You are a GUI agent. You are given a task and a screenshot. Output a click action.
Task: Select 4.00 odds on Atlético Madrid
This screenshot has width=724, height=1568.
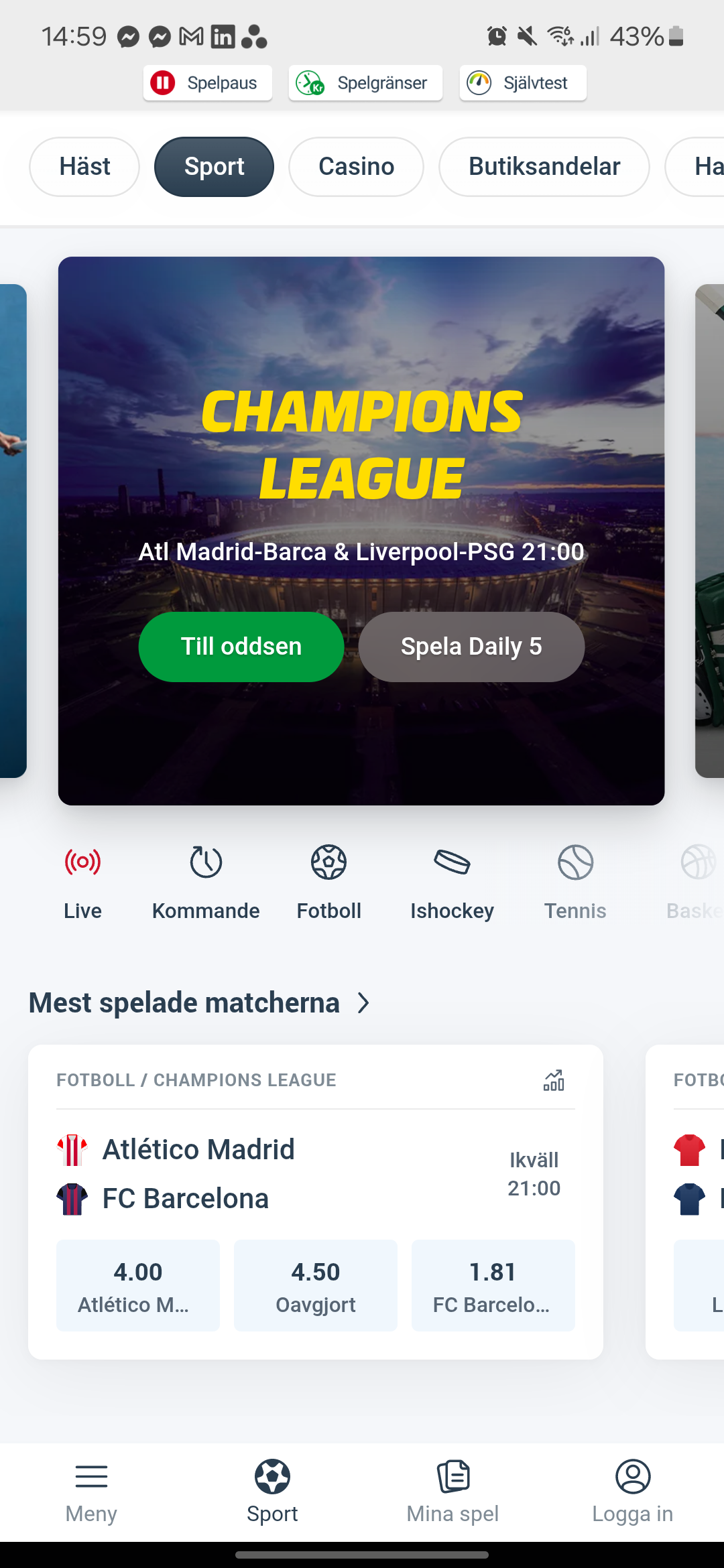click(x=138, y=1285)
